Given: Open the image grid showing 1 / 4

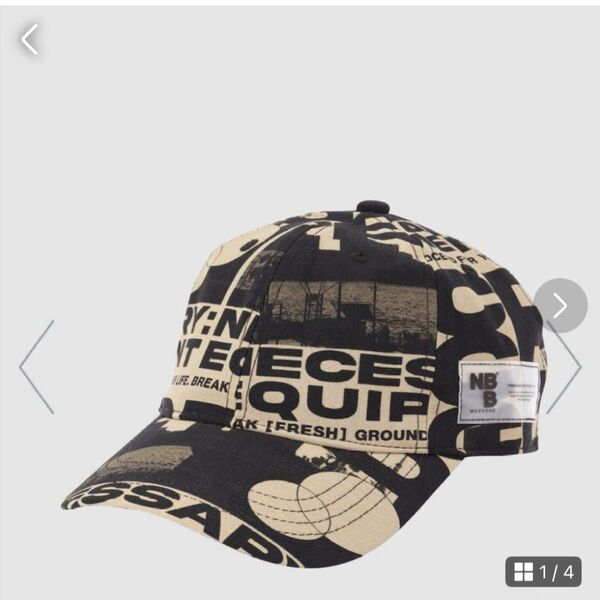Looking at the screenshot, I should click(542, 572).
